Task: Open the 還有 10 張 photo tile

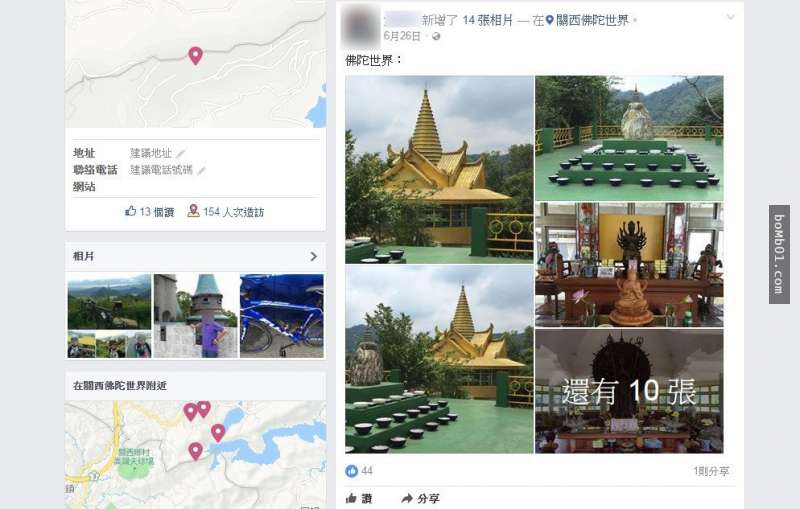Action: tap(629, 391)
